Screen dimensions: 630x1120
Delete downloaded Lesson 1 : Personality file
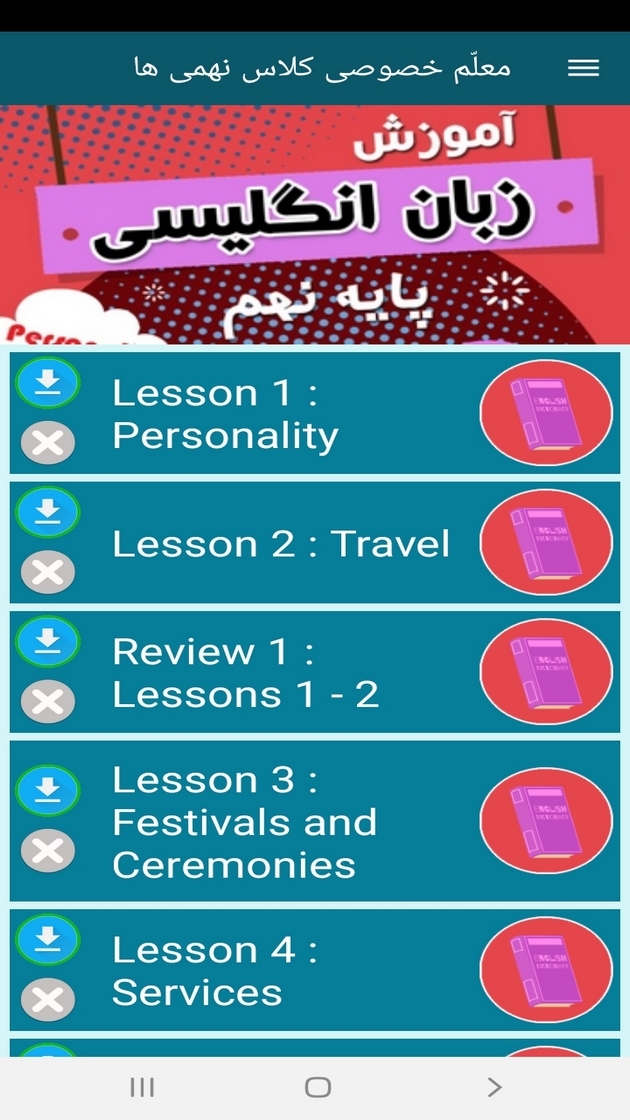coord(47,443)
